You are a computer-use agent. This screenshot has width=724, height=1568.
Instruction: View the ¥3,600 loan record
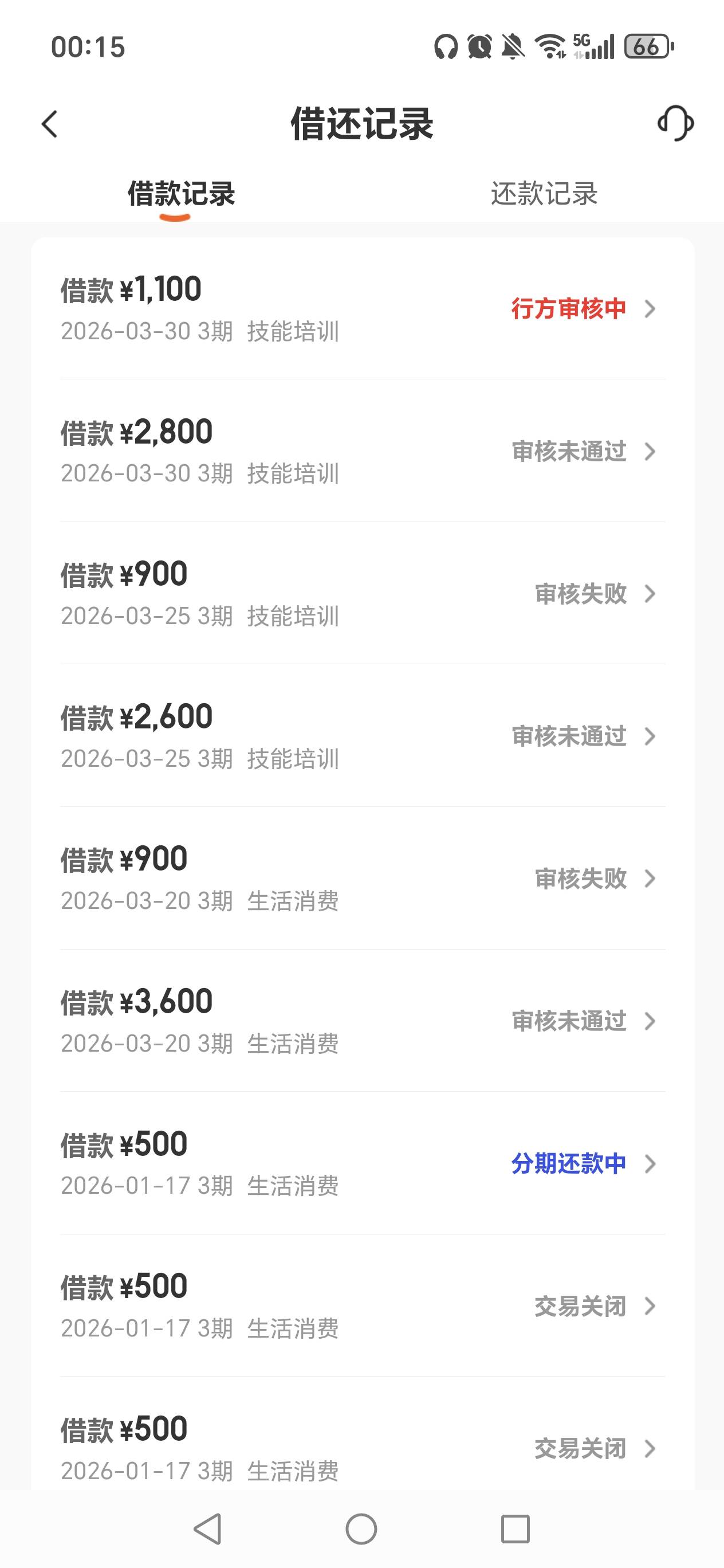pyautogui.click(x=363, y=1021)
